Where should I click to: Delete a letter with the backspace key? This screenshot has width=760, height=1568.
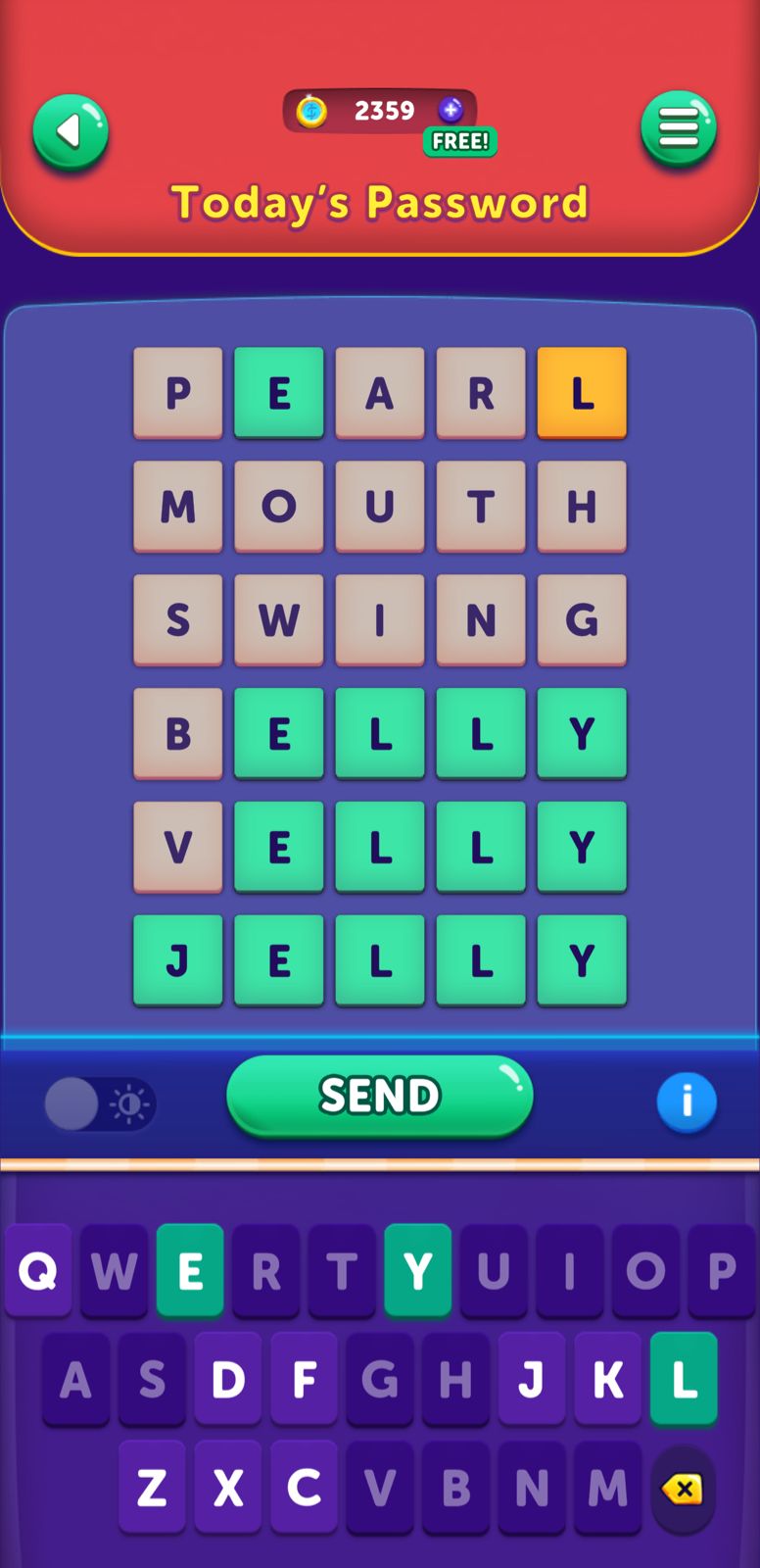tap(683, 1490)
